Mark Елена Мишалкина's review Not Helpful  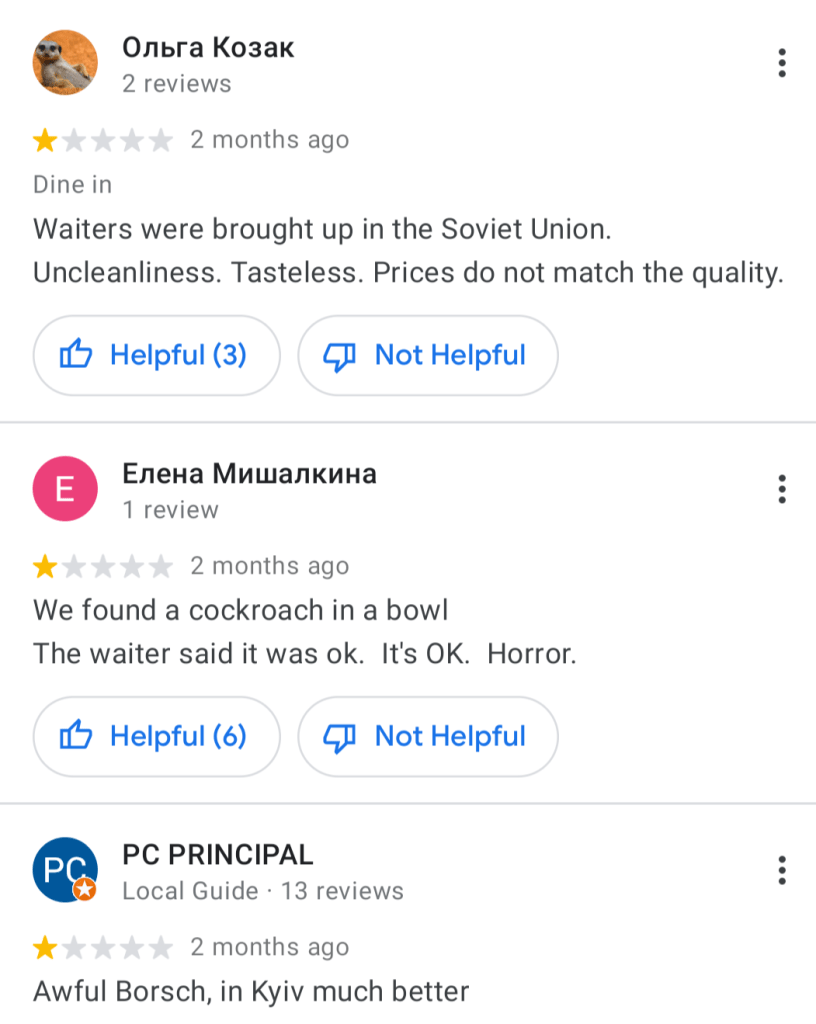(x=427, y=737)
